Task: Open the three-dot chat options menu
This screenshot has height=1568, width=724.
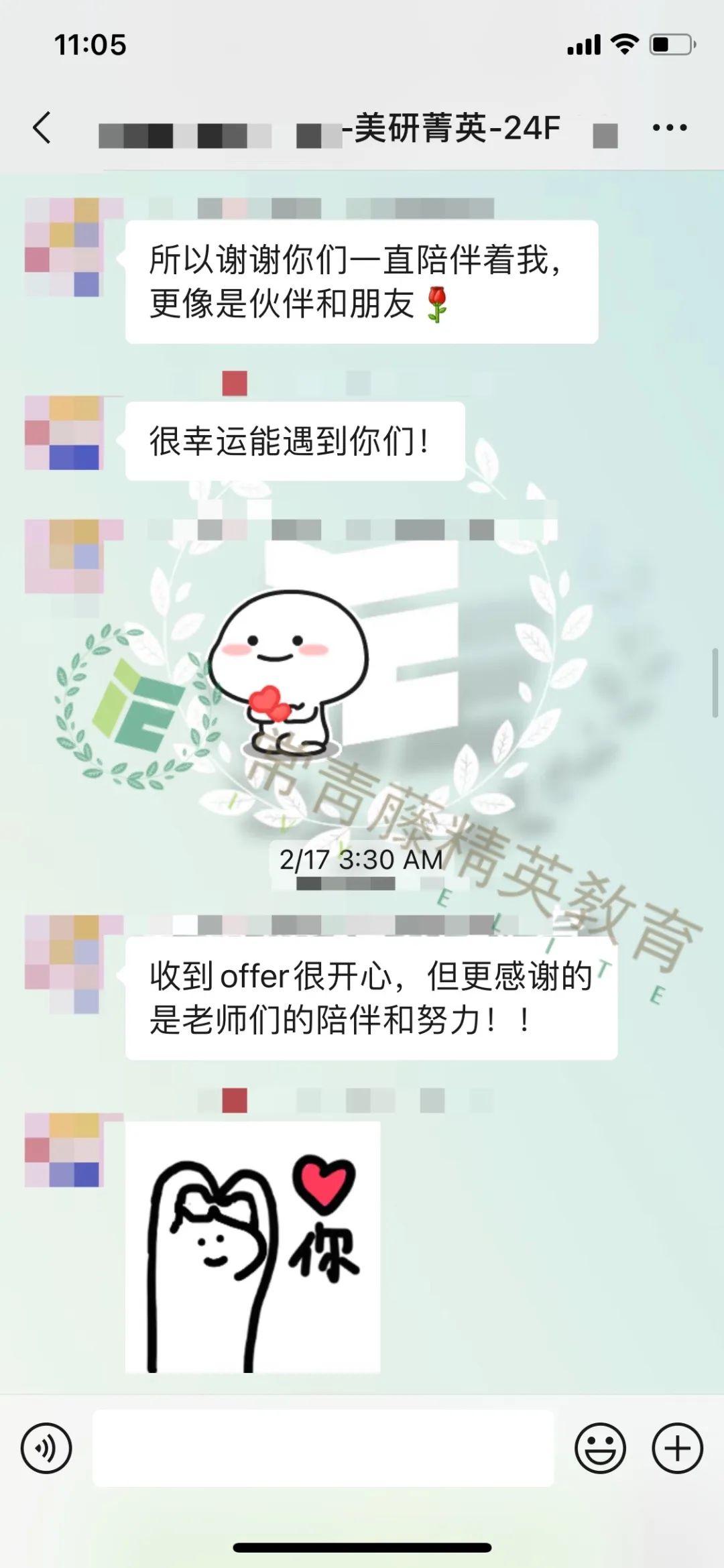Action: click(x=670, y=127)
